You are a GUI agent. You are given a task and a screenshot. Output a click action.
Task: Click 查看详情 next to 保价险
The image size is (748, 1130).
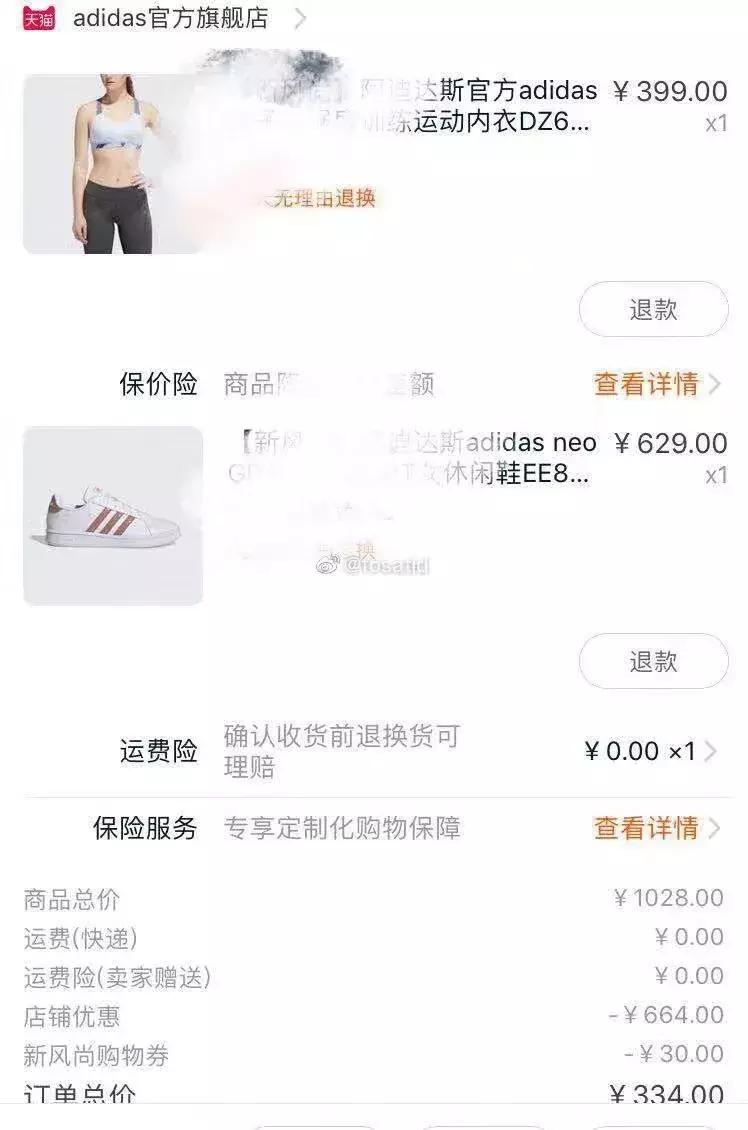pyautogui.click(x=645, y=384)
